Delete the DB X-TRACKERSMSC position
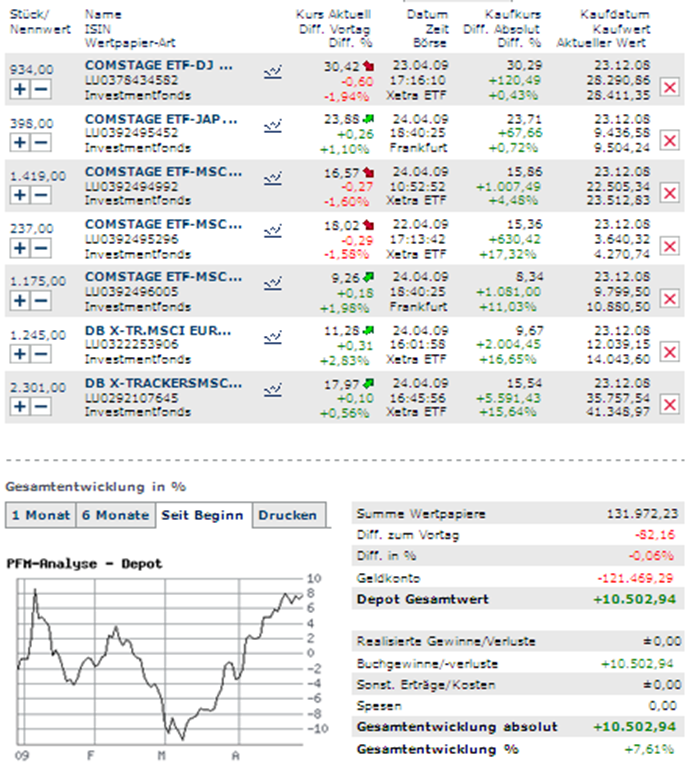 669,405
